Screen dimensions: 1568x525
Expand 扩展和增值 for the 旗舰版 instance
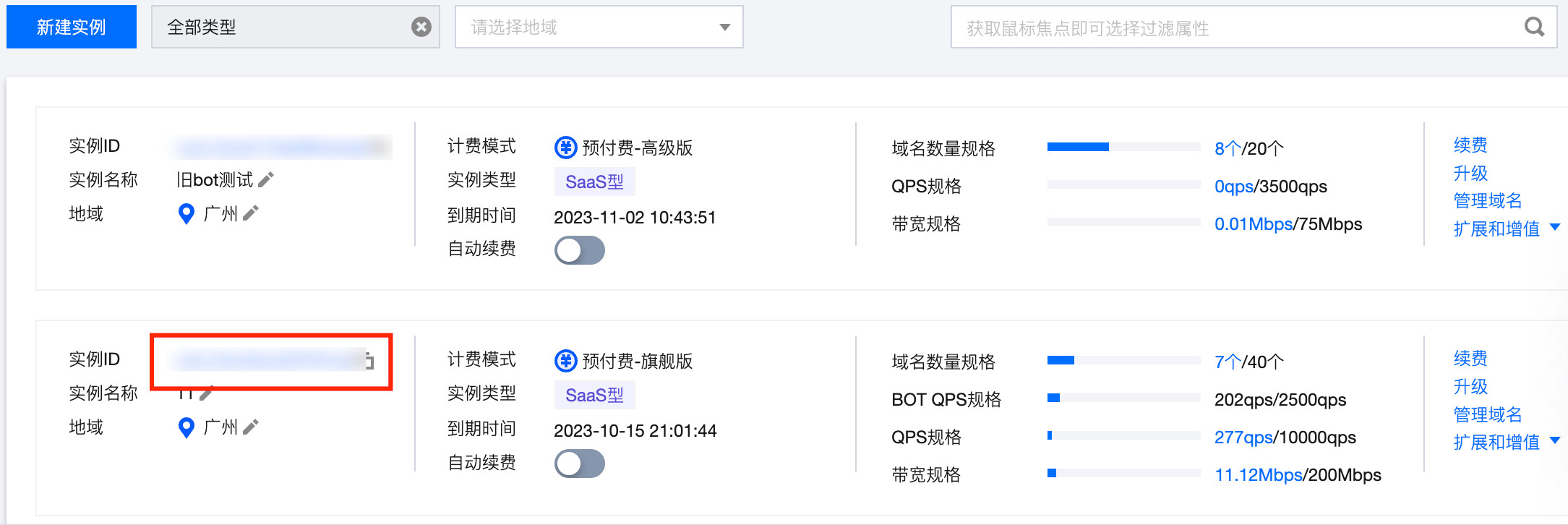pos(1505,442)
